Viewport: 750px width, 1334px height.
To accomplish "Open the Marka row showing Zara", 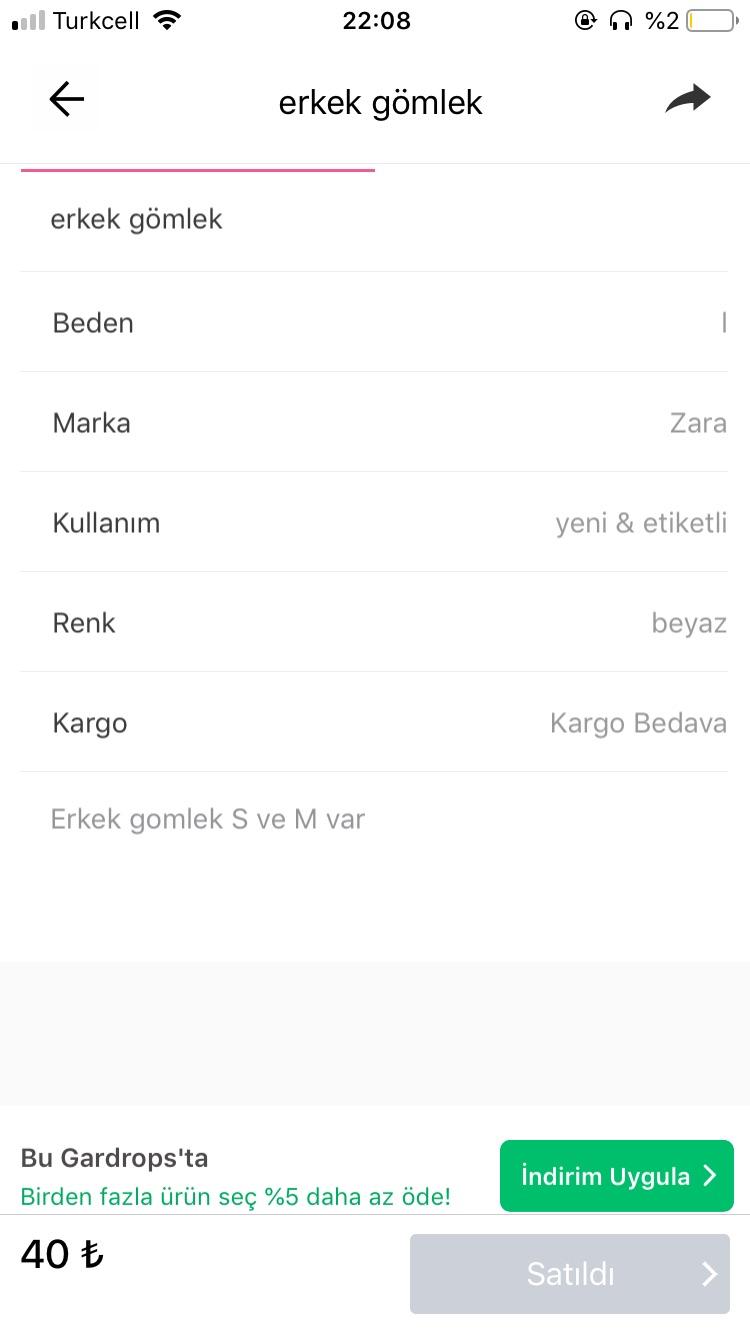I will (x=374, y=422).
